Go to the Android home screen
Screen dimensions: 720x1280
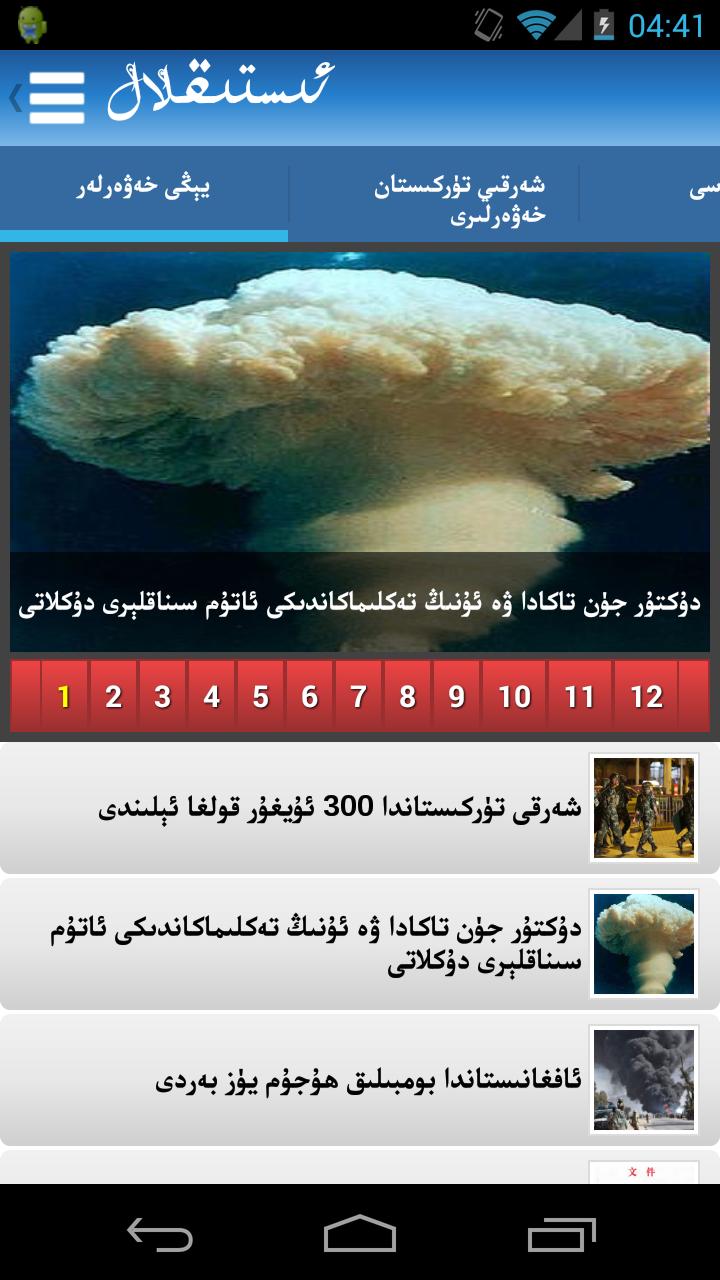(360, 1234)
